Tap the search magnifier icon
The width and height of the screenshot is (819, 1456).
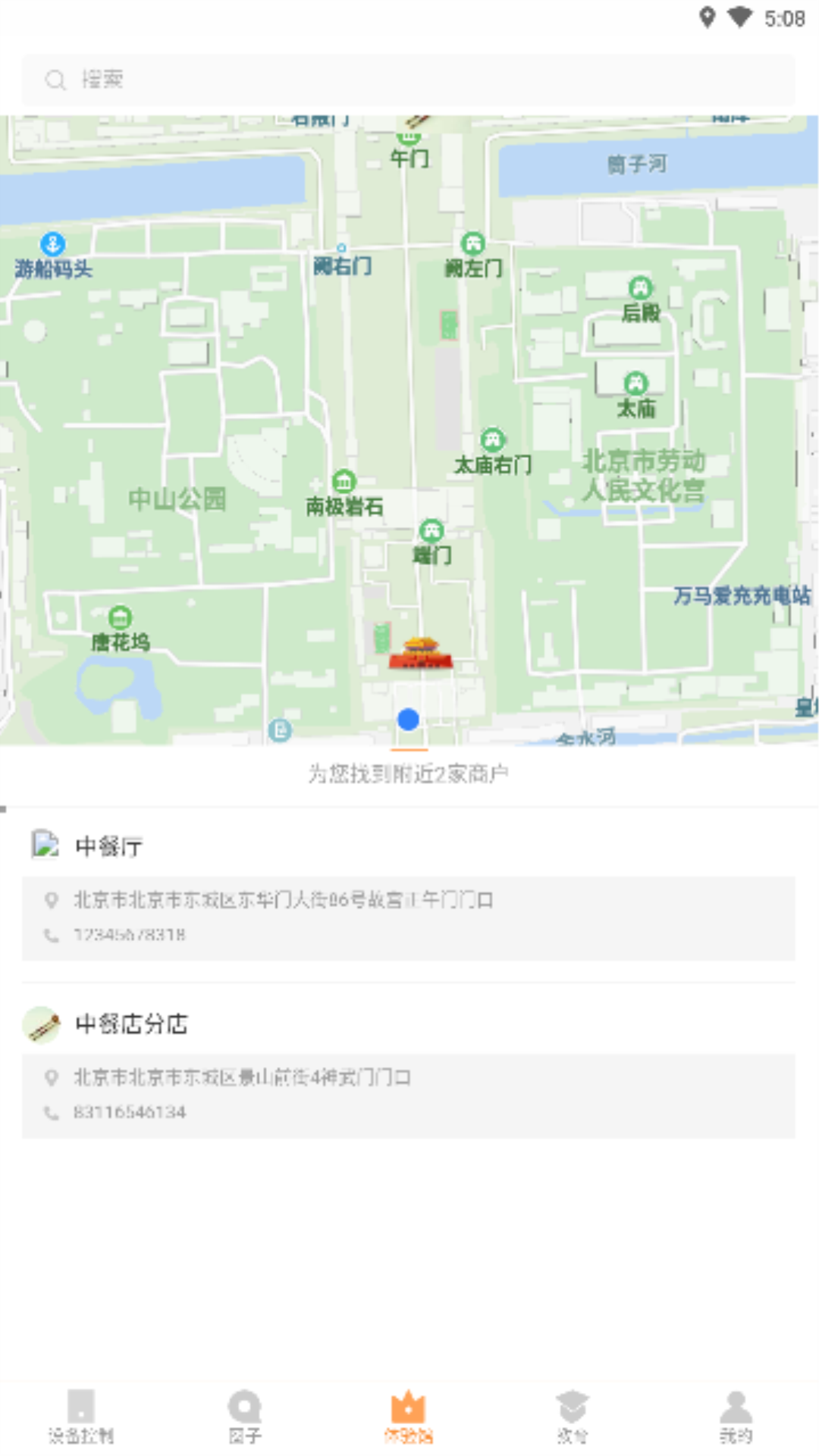pyautogui.click(x=54, y=79)
